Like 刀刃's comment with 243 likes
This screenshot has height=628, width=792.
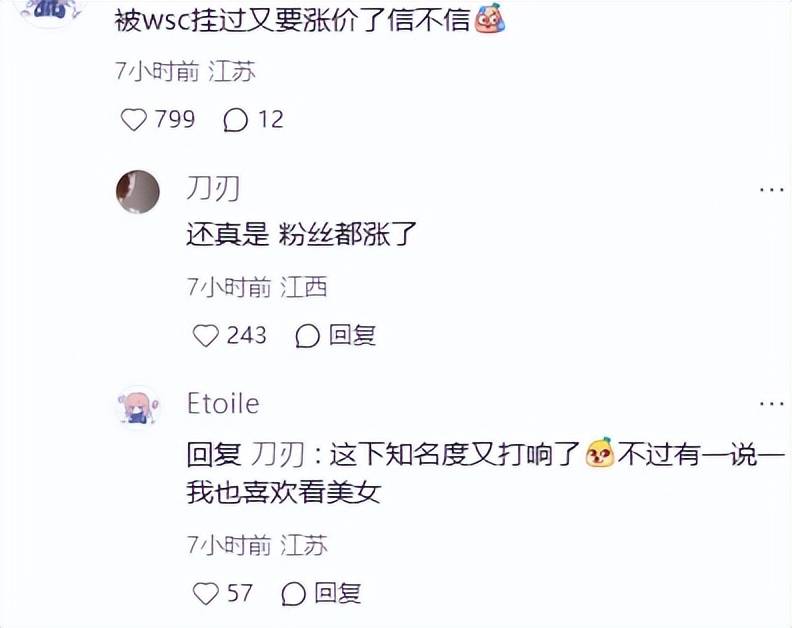coord(206,335)
